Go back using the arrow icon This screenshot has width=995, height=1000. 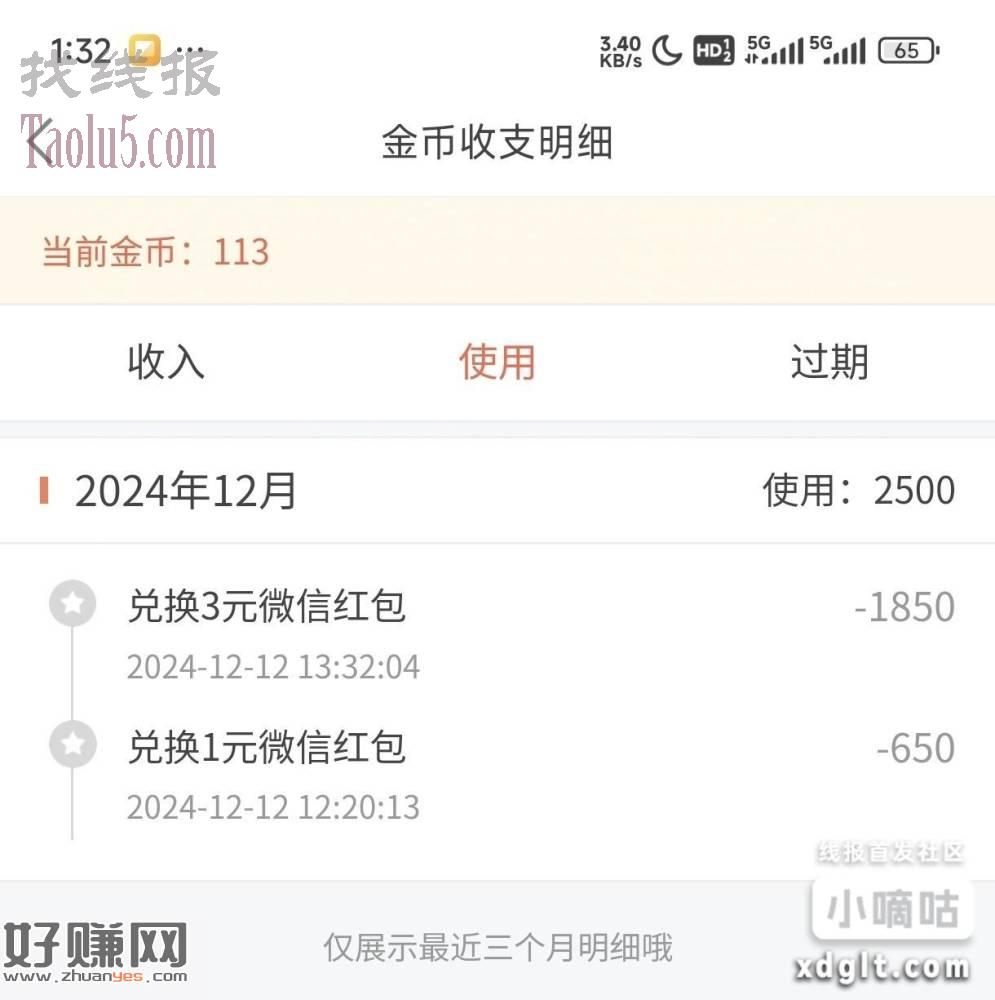(x=40, y=144)
